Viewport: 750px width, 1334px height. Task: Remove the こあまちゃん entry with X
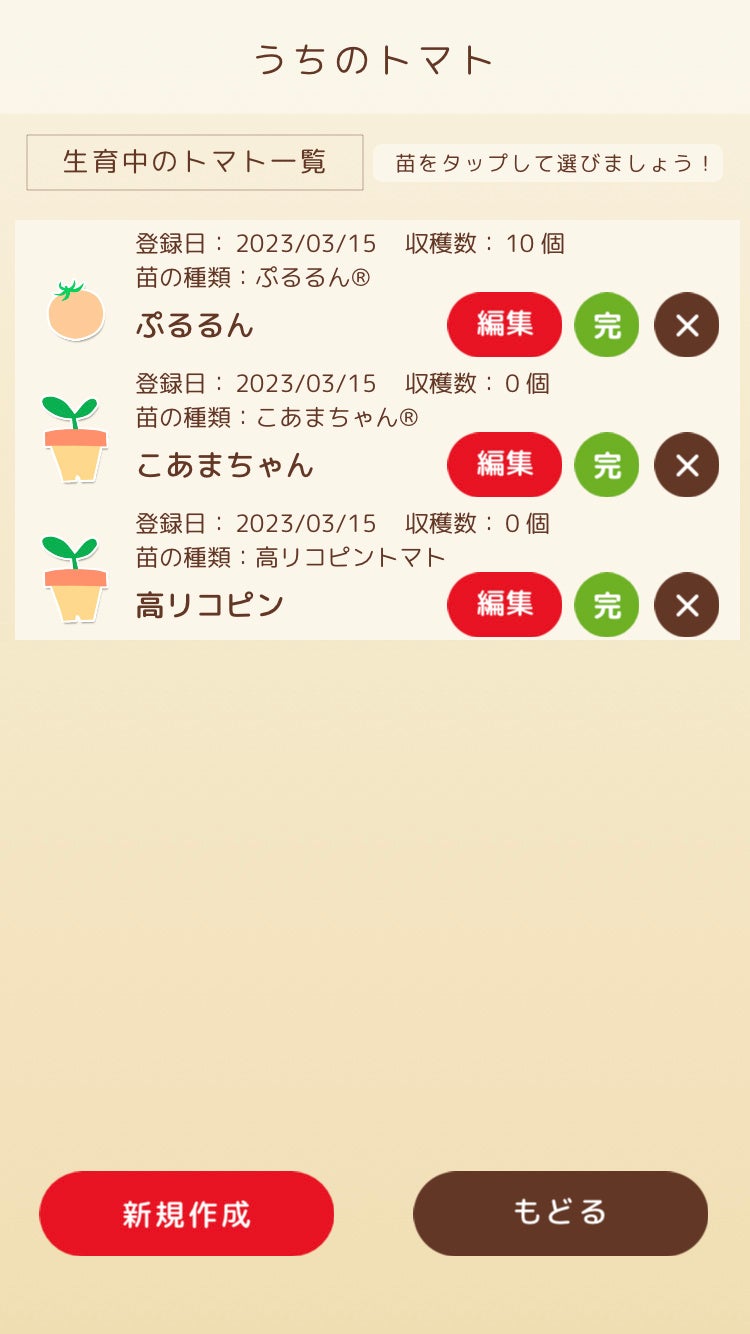pos(686,465)
